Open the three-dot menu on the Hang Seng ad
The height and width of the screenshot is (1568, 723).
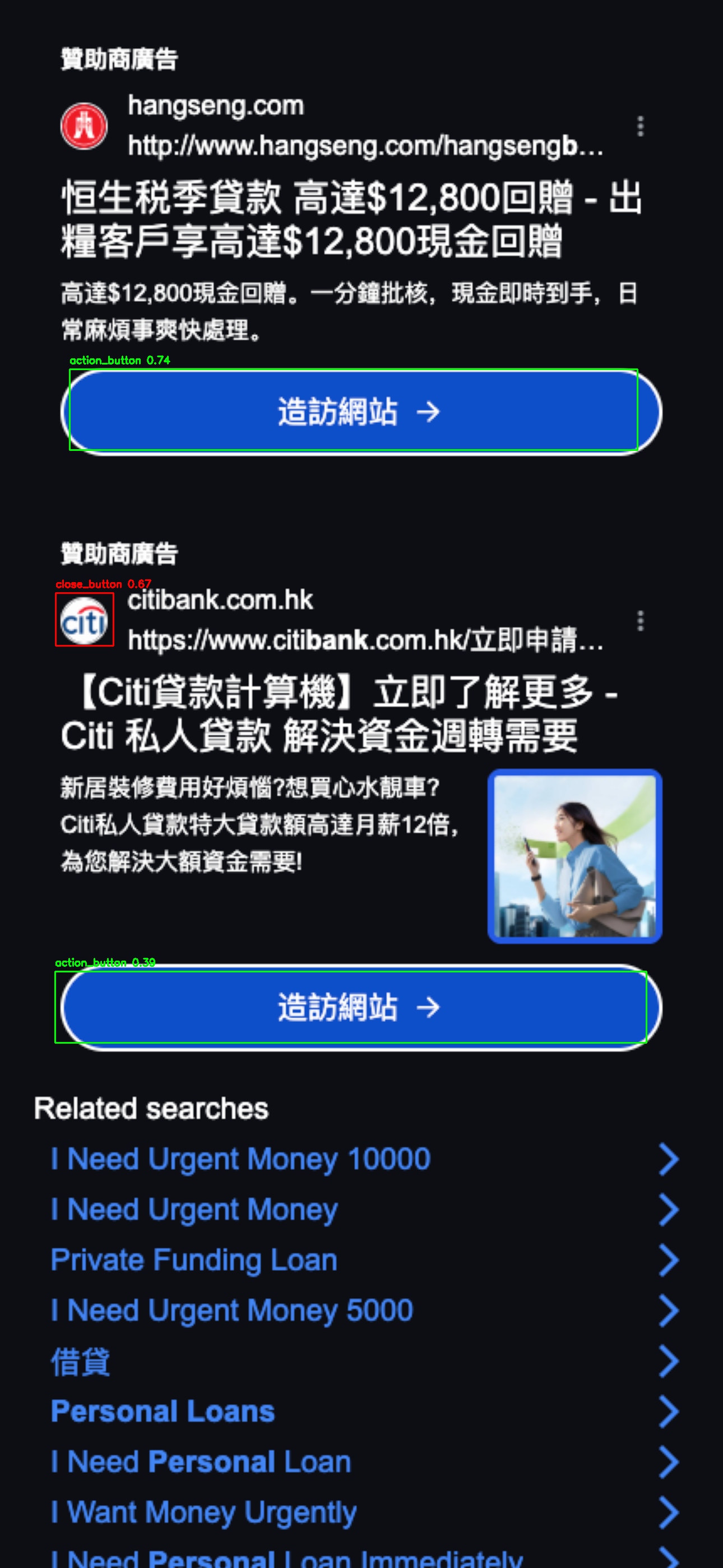(640, 126)
